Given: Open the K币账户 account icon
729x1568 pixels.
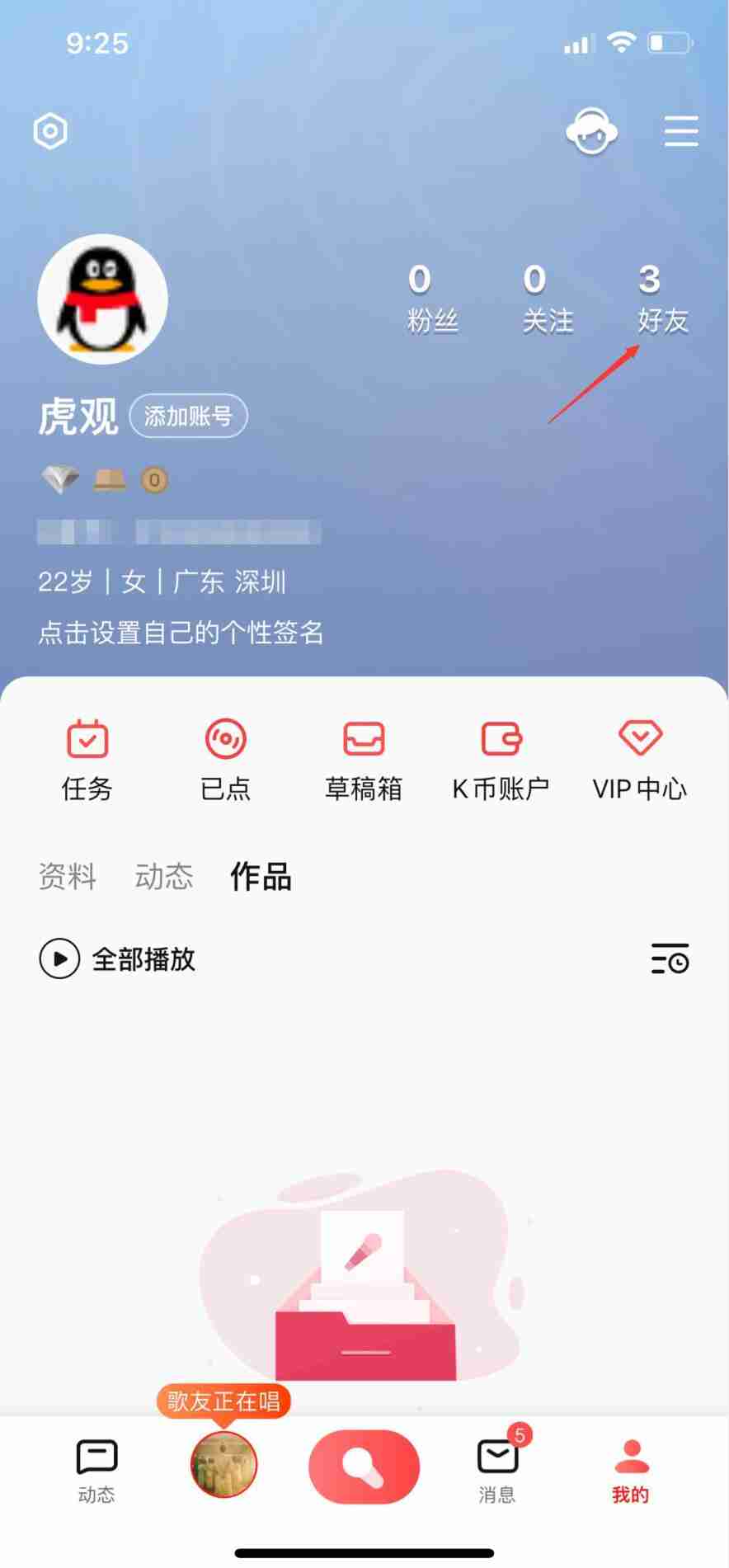Looking at the screenshot, I should (x=501, y=759).
